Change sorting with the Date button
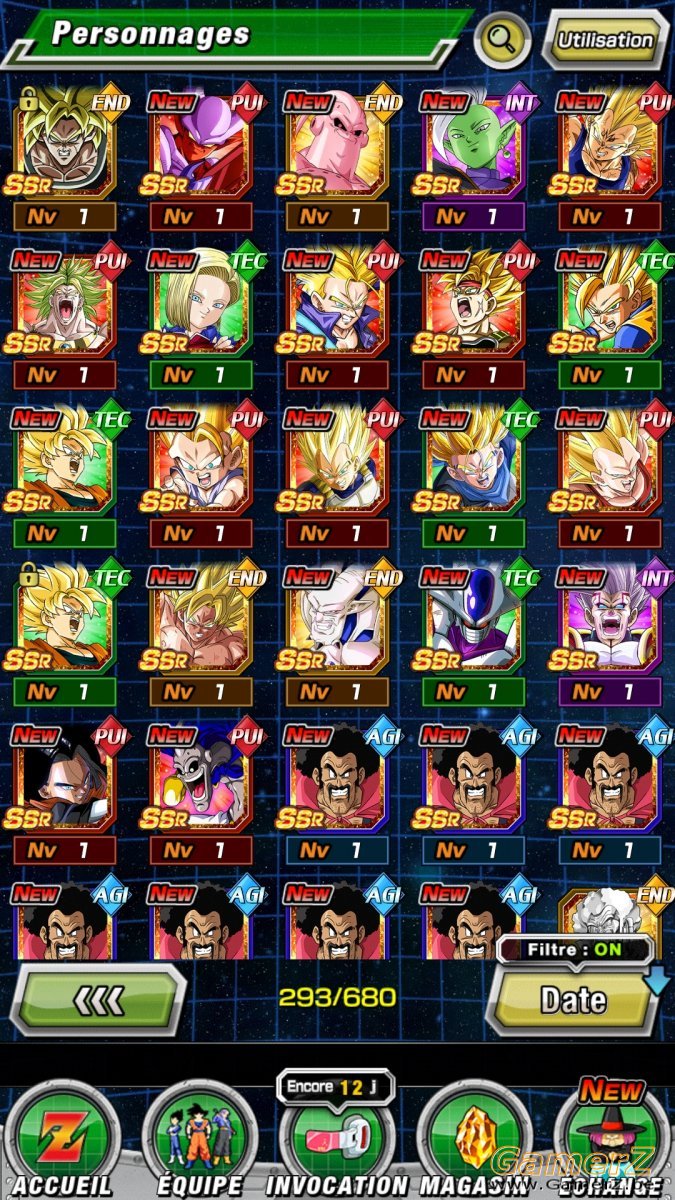 [x=573, y=1000]
